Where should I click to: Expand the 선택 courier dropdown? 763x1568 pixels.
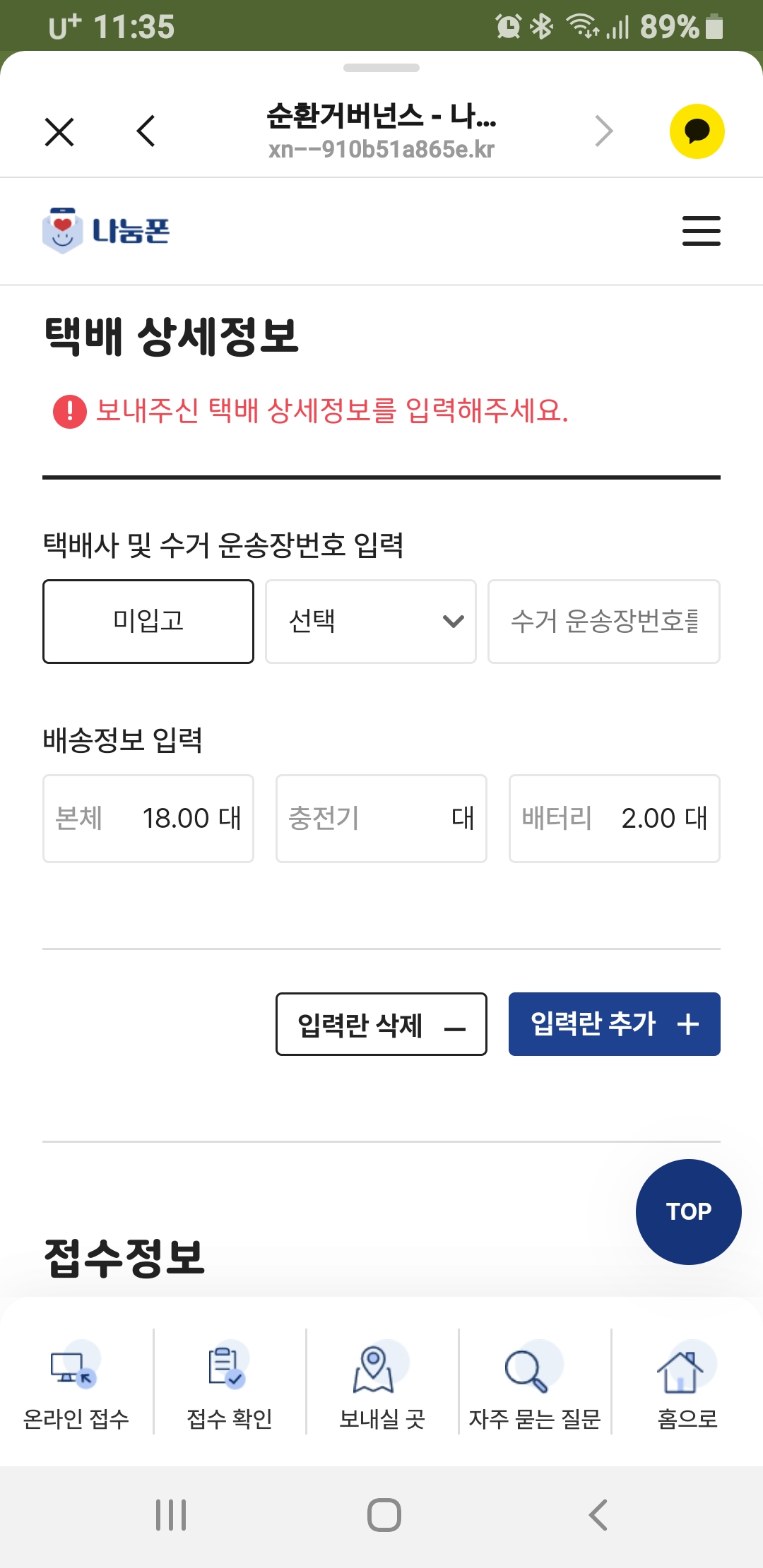(371, 622)
